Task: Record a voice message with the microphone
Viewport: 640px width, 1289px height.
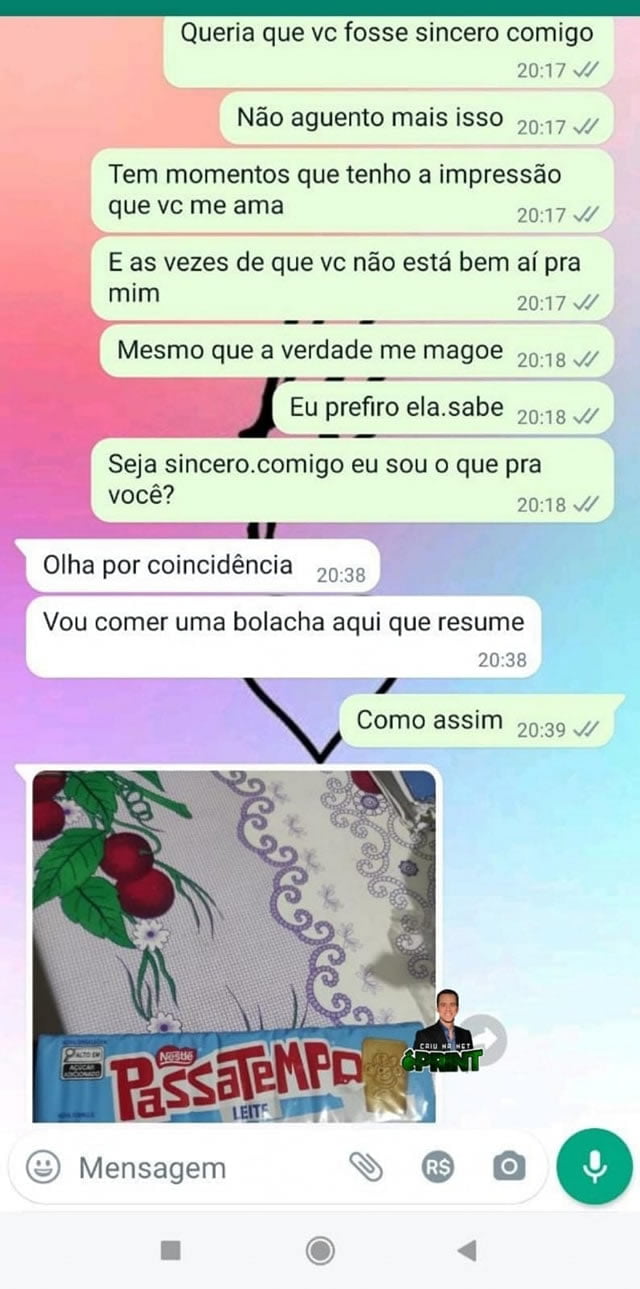Action: coord(594,1166)
